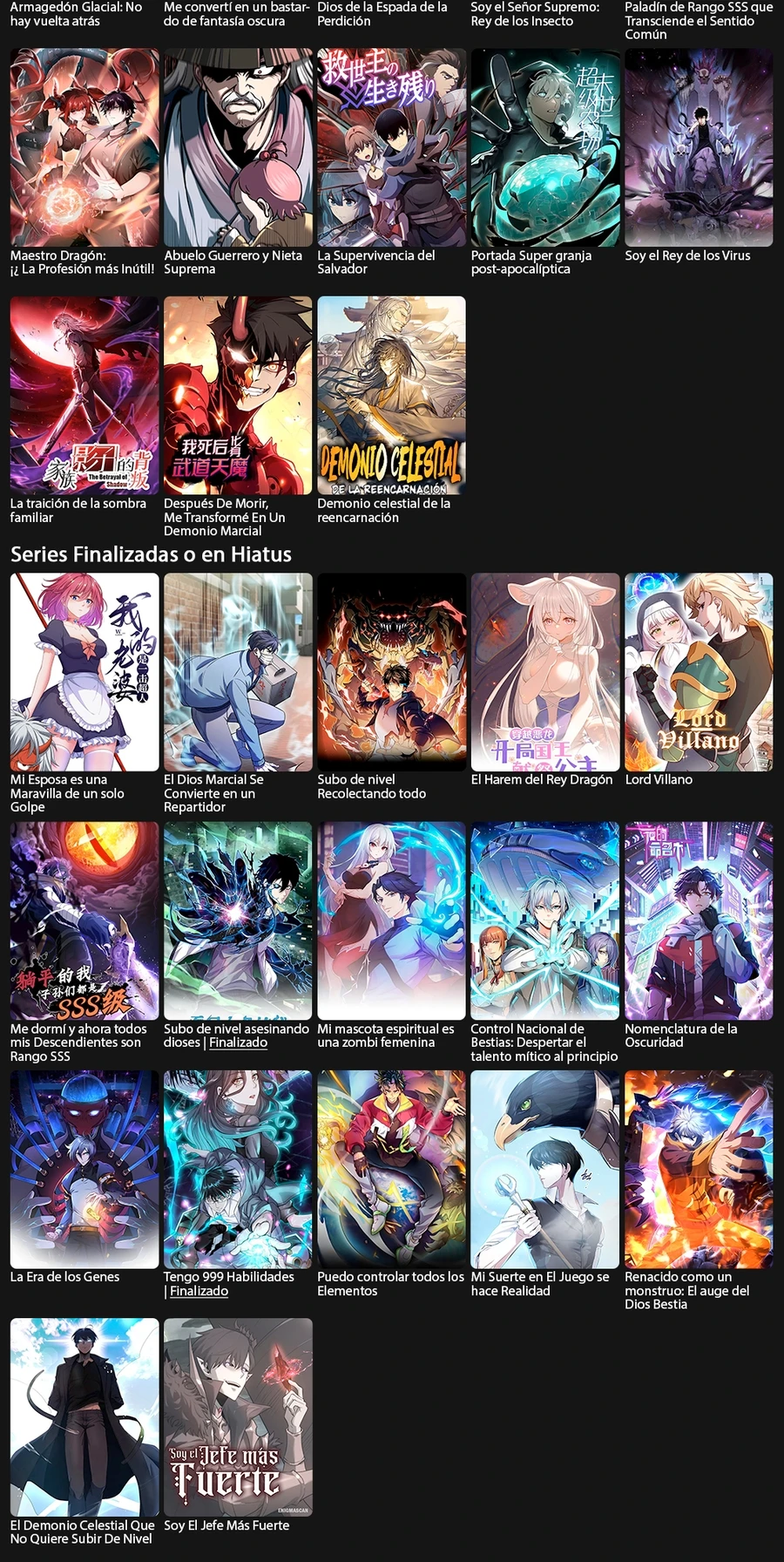Select Puedo controlar todos los Elementos
784x1562 pixels.
pyautogui.click(x=392, y=1169)
